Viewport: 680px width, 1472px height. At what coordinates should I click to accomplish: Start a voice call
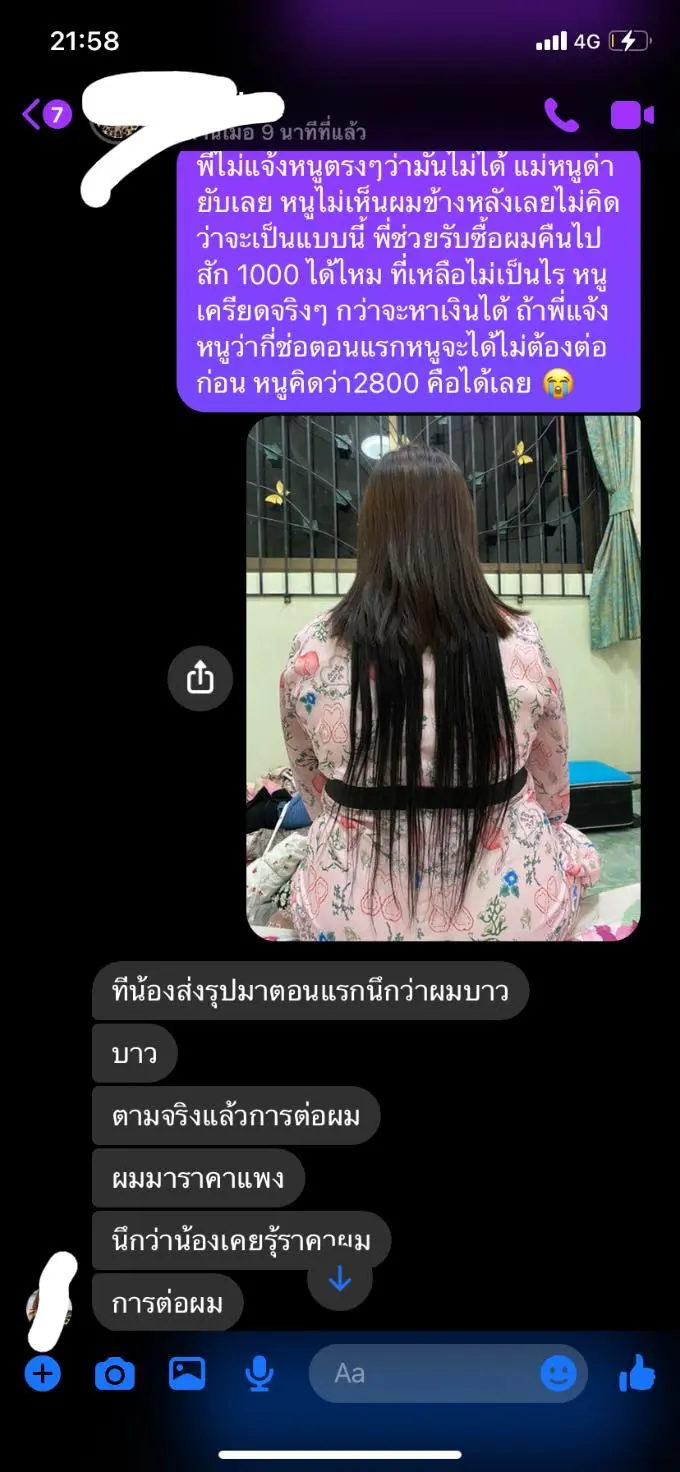tap(561, 115)
